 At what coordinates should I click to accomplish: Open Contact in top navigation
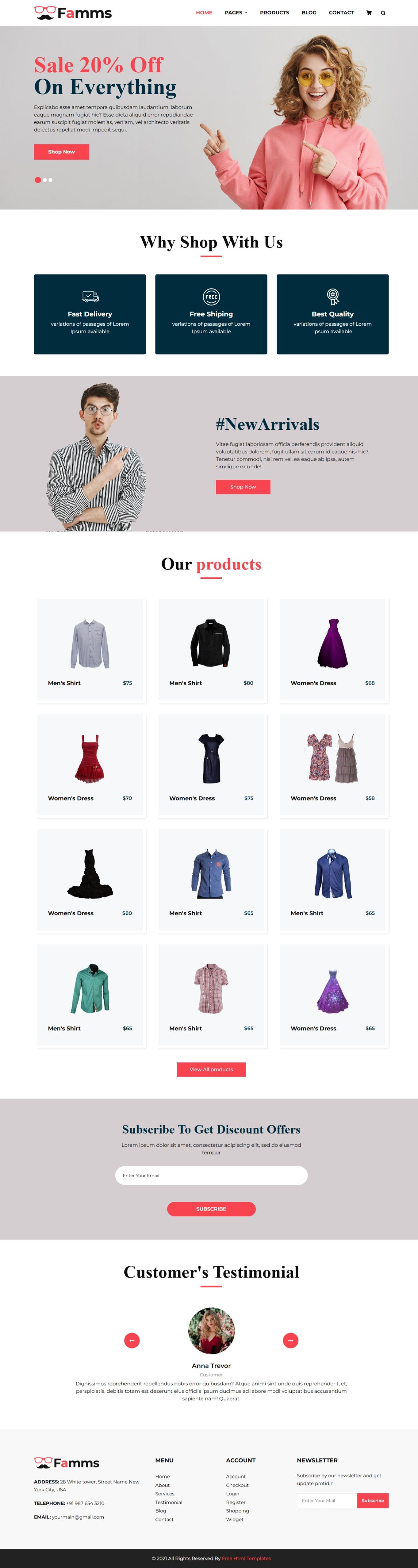coord(341,13)
